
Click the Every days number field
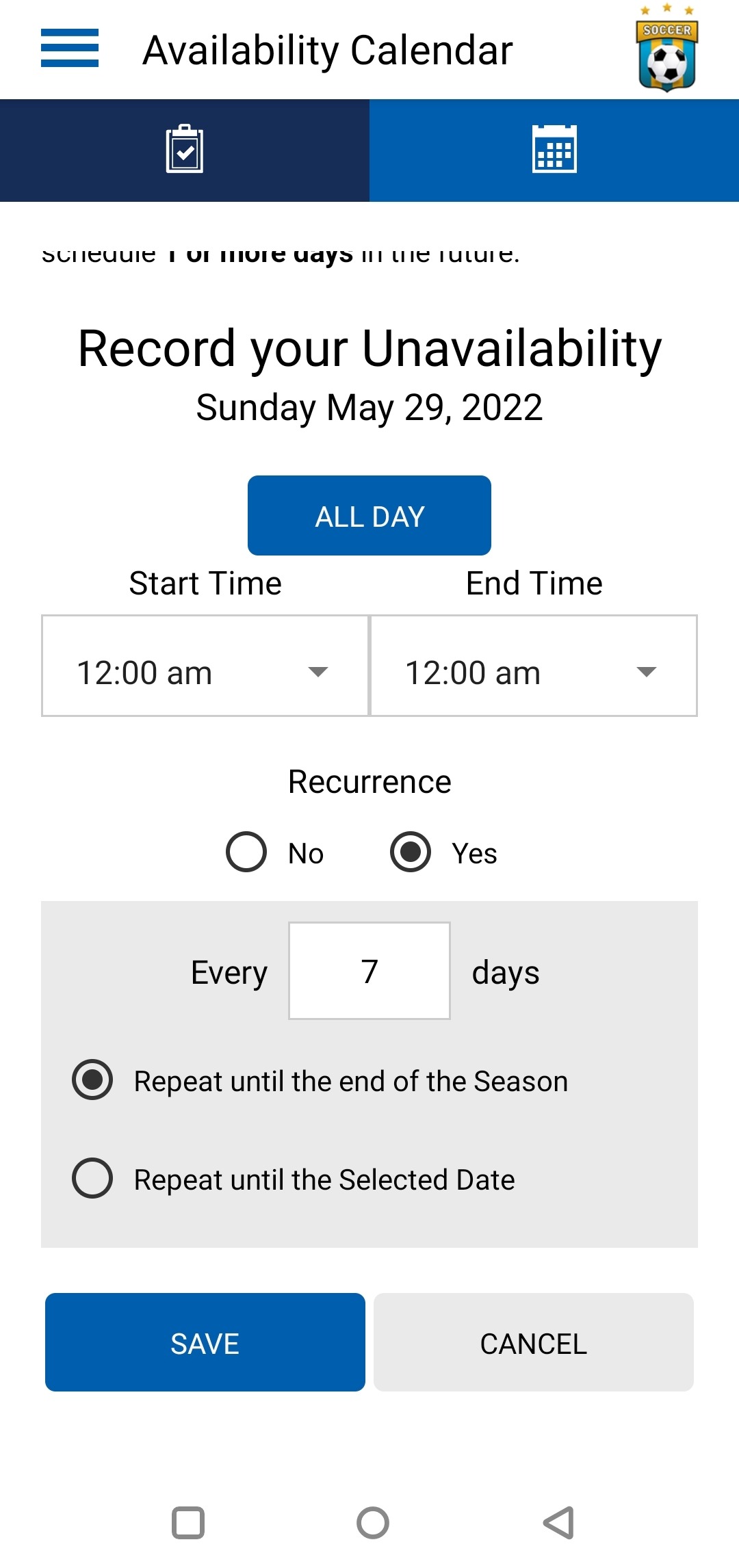[369, 970]
